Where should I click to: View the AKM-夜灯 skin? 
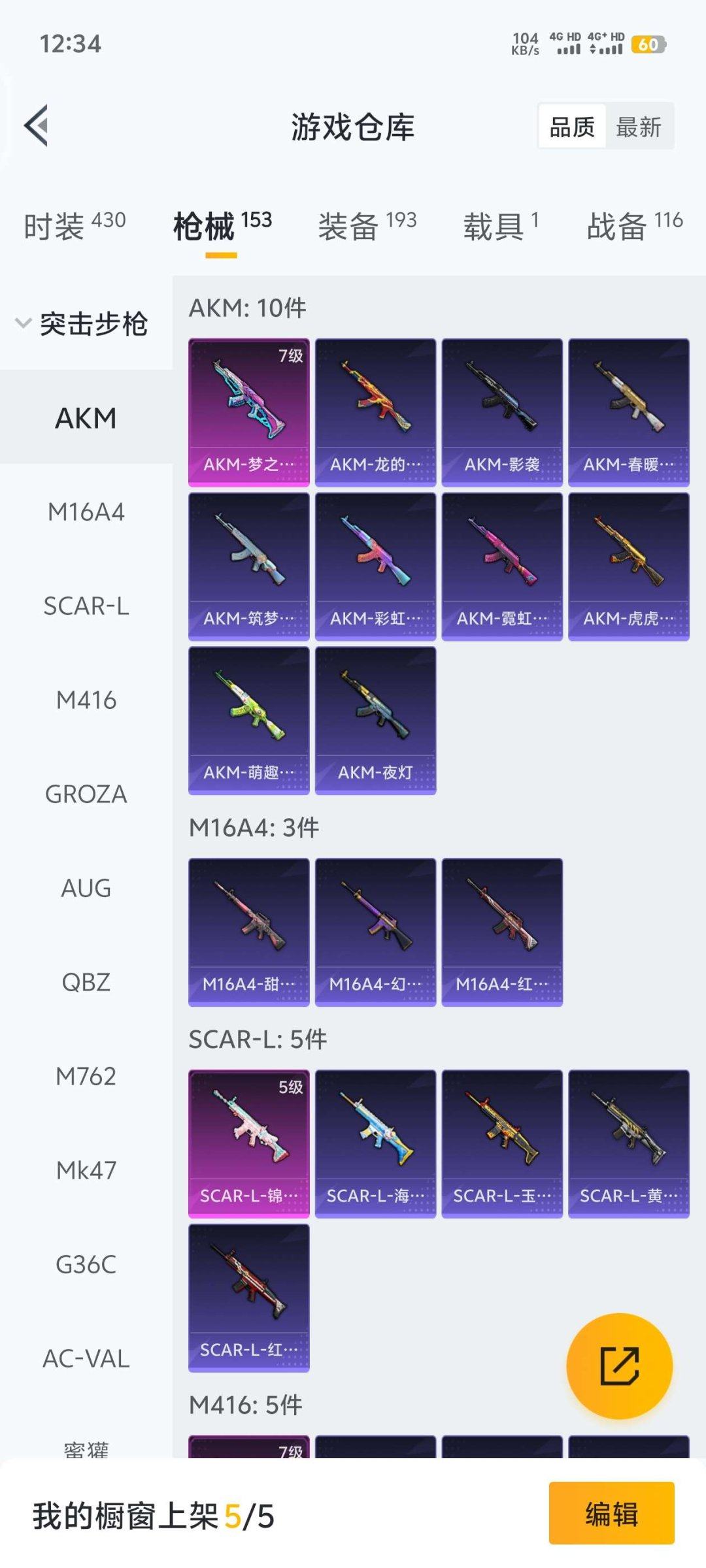(x=375, y=720)
